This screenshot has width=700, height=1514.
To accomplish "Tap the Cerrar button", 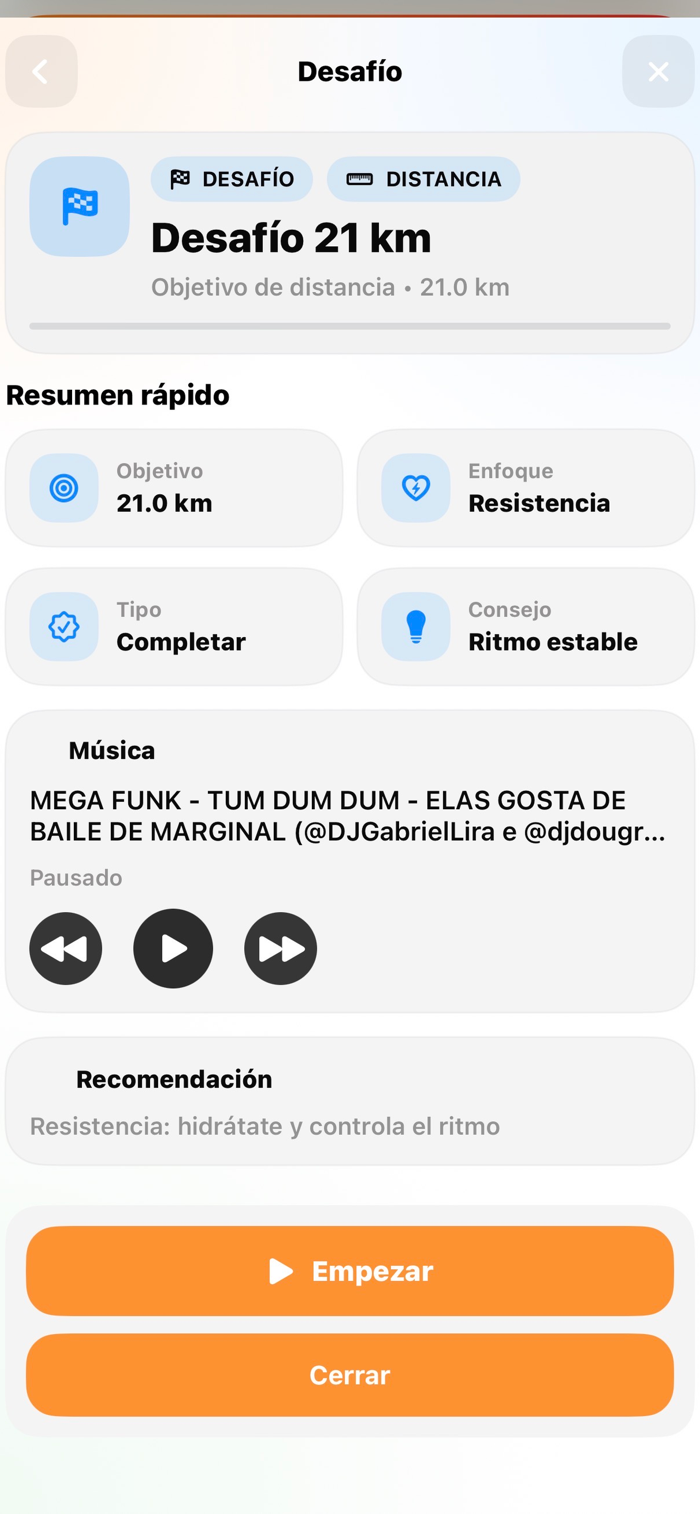I will pos(350,1375).
